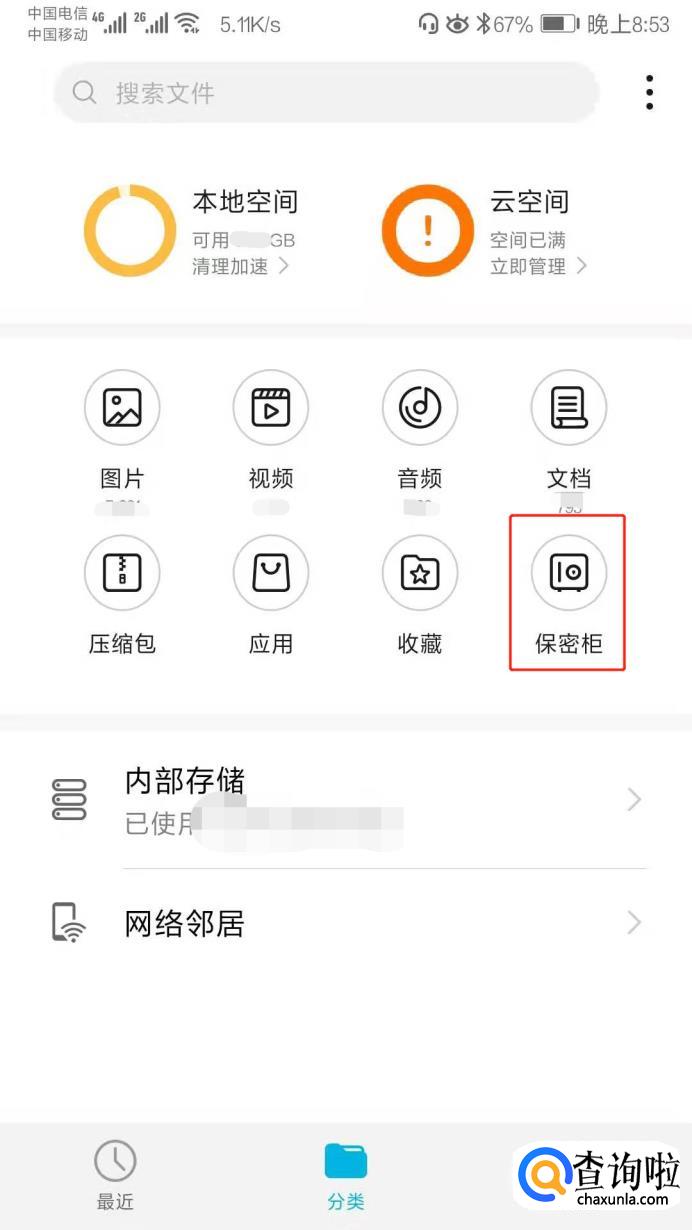Open 内部存储 storage row
Screen dimensions: 692x1230
click(346, 800)
